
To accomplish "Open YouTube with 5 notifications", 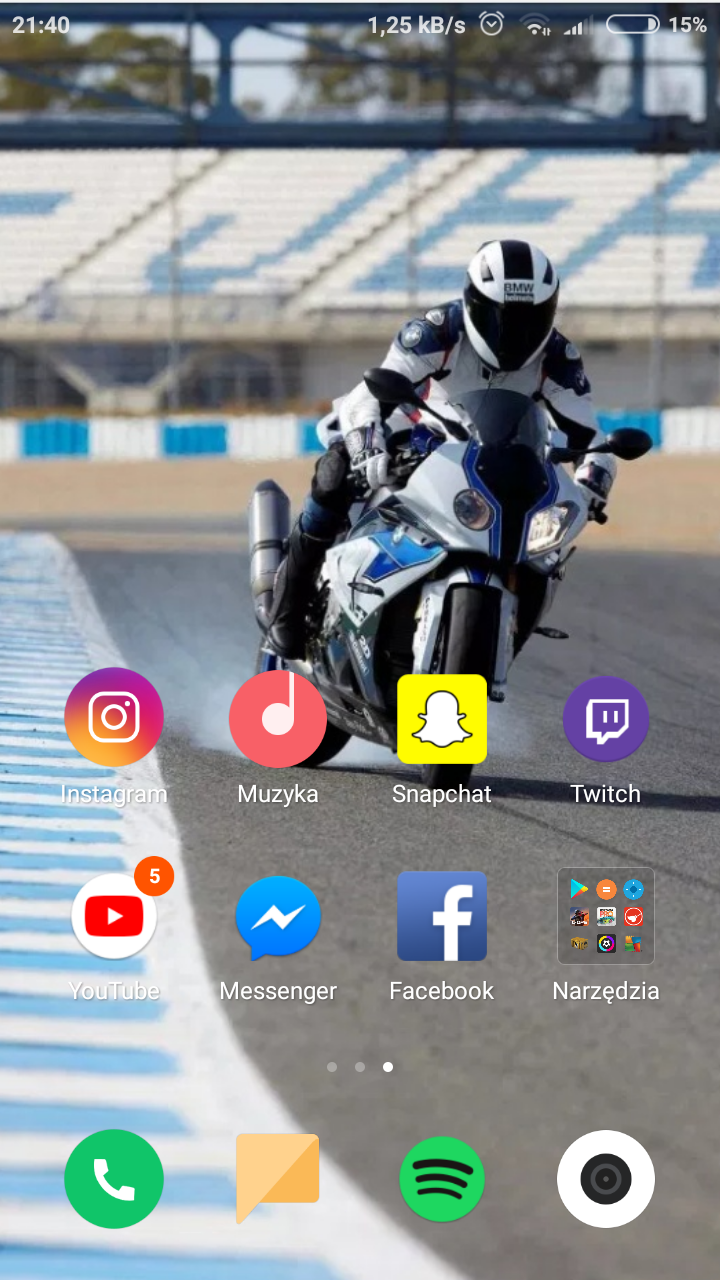I will (114, 916).
